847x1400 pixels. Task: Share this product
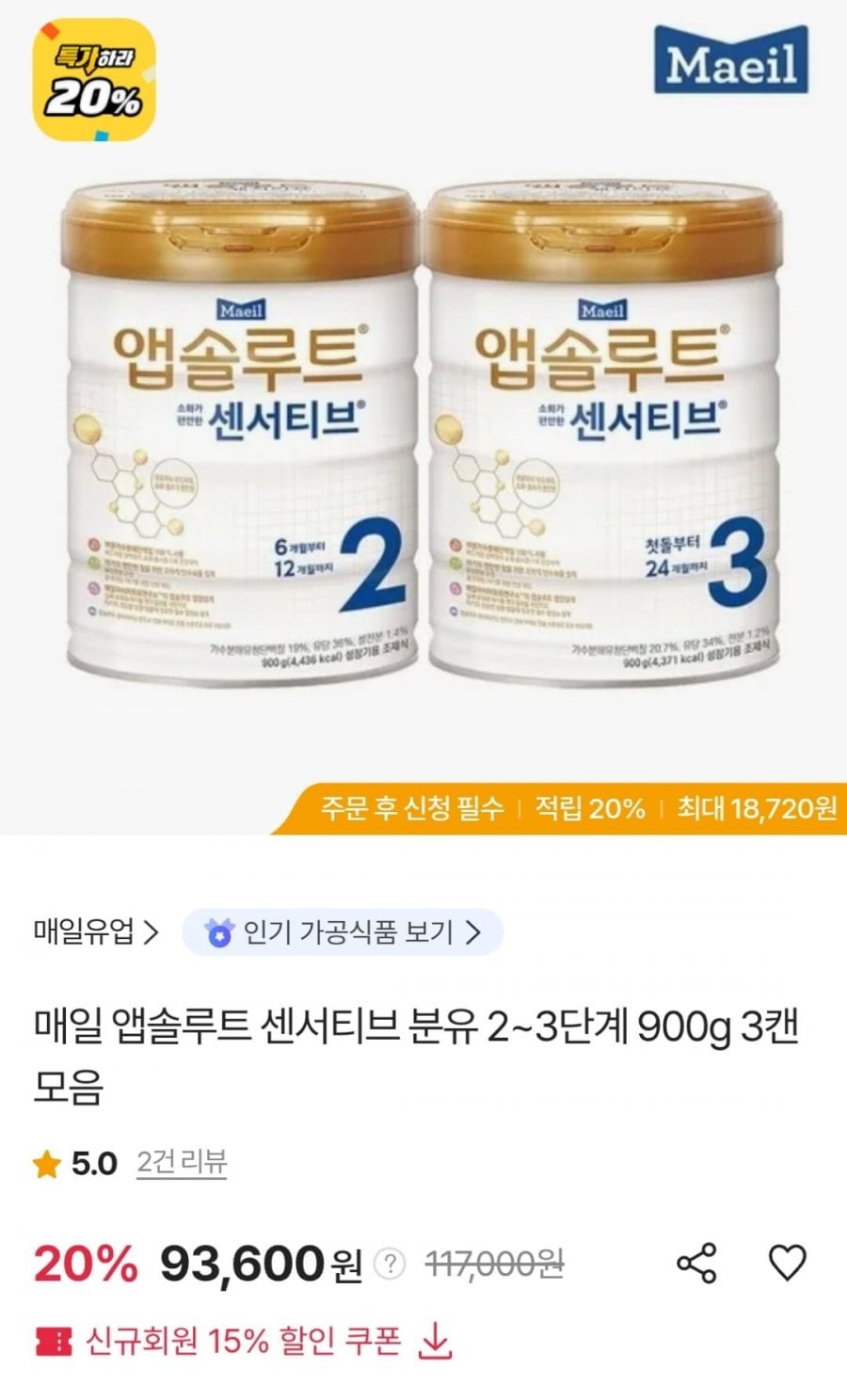696,1263
